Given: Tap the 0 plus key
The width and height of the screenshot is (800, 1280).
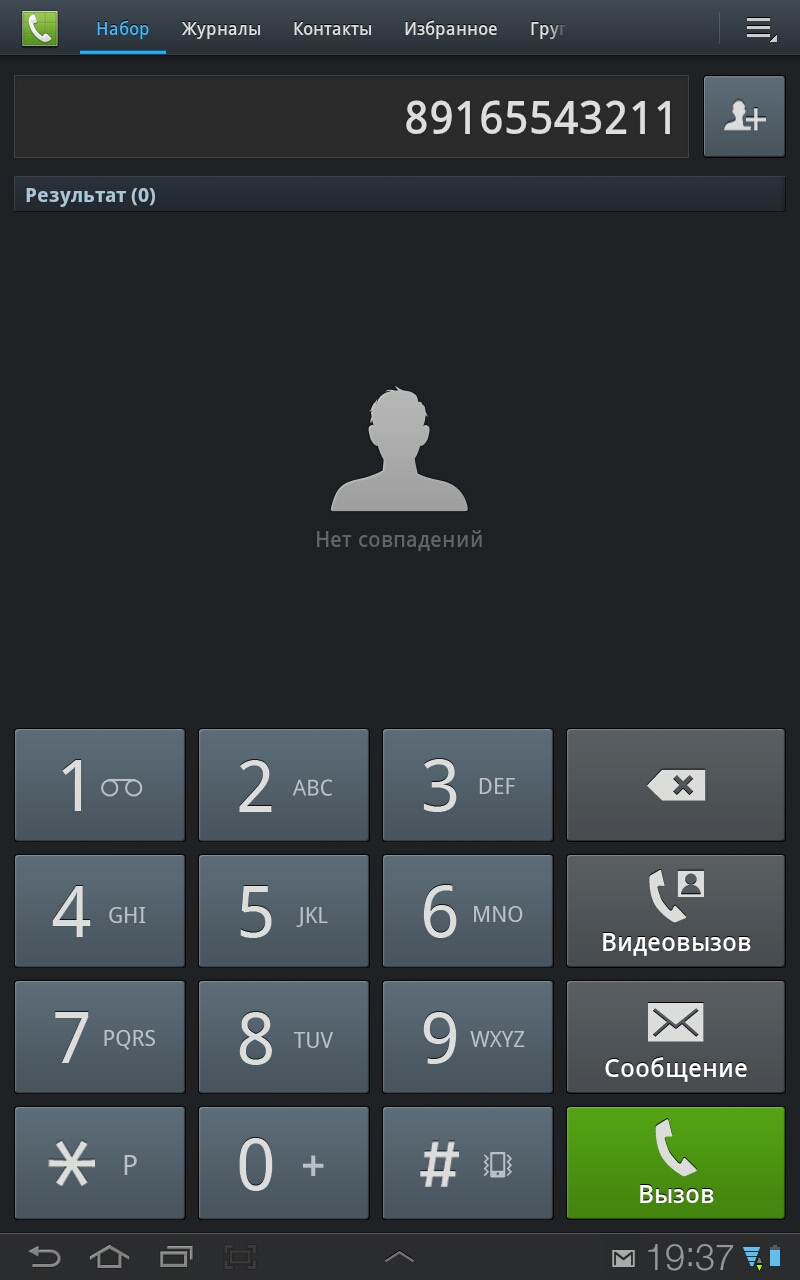Looking at the screenshot, I should (x=284, y=1163).
